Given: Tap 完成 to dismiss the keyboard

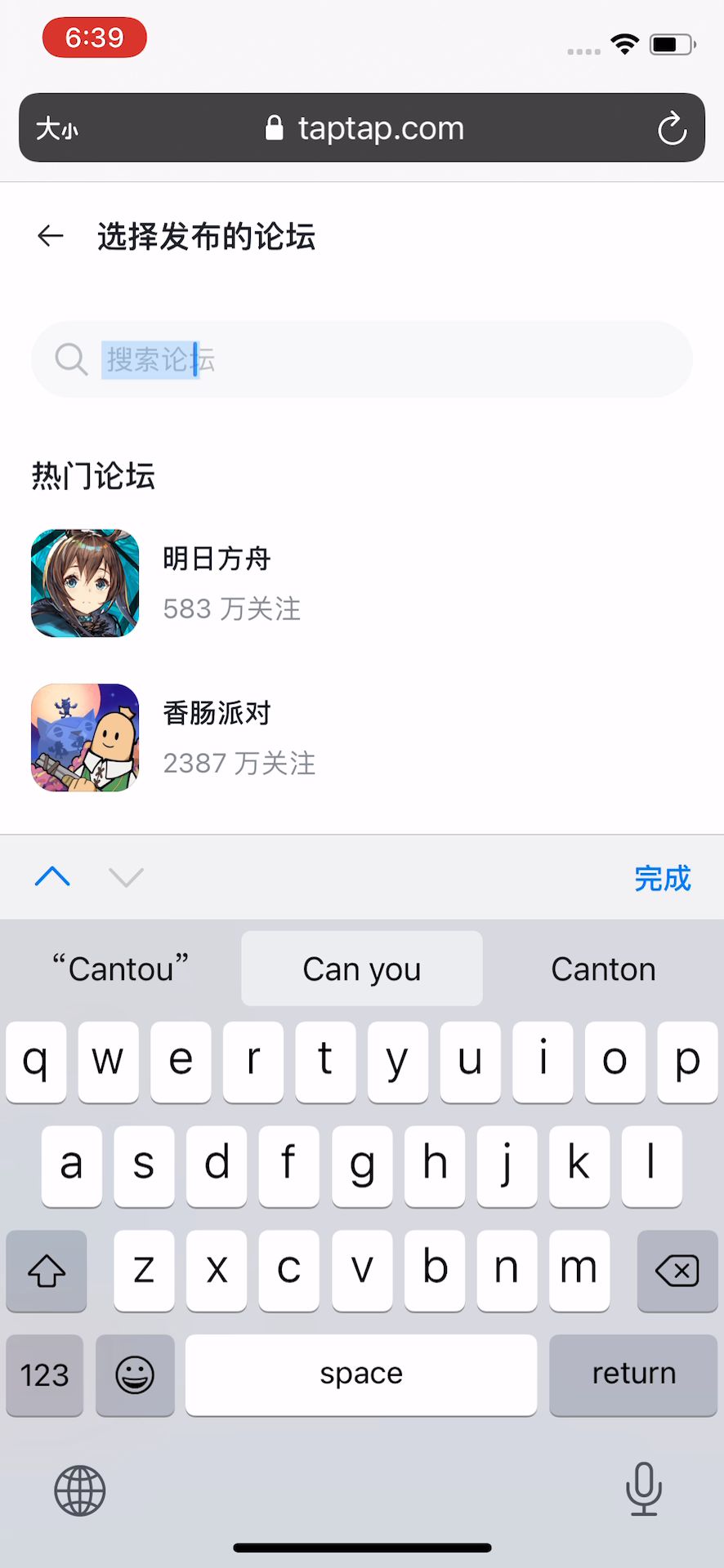Looking at the screenshot, I should click(662, 878).
